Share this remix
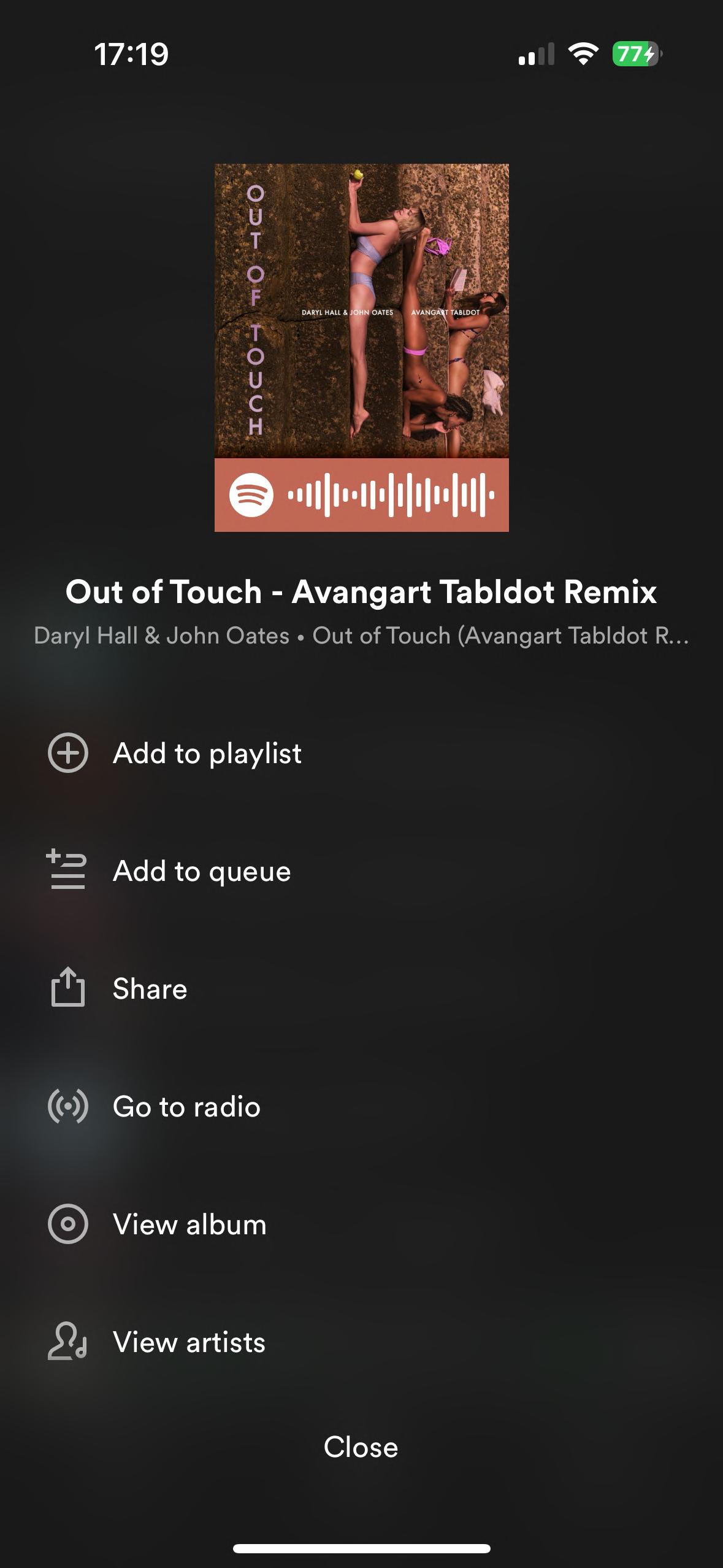 coord(150,989)
